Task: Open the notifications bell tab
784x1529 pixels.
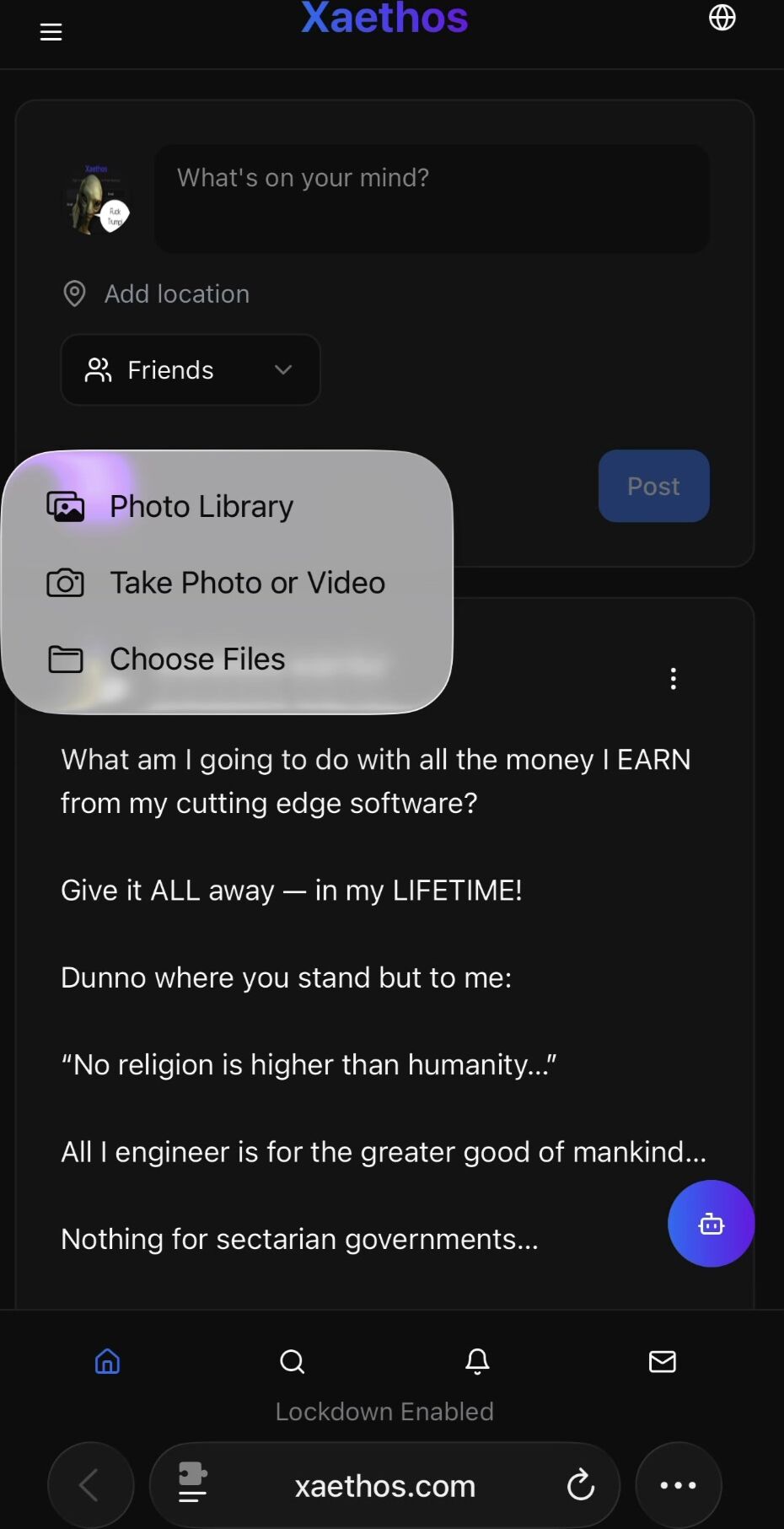Action: tap(477, 1361)
